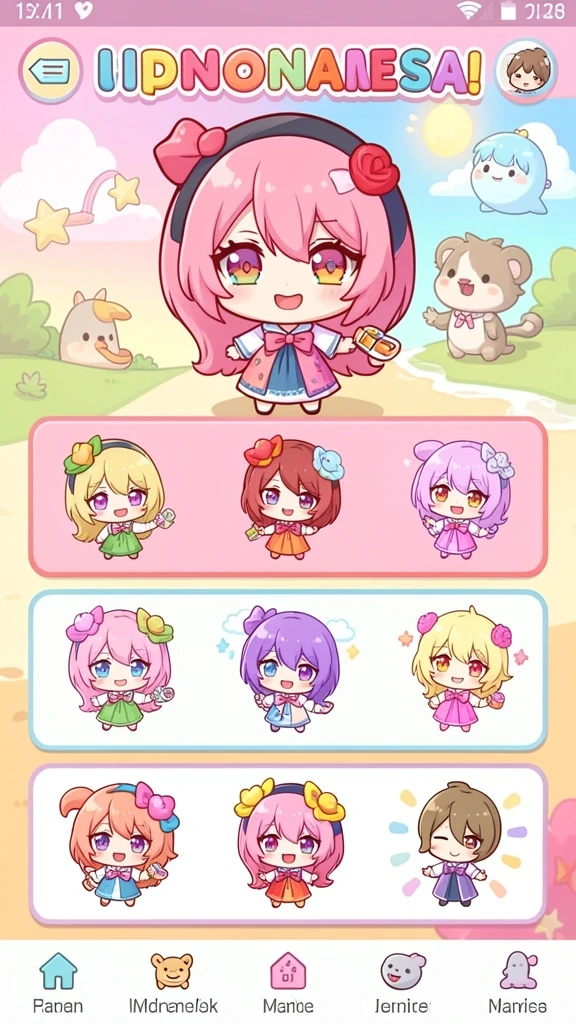Screen dimensions: 576x1024
Task: Select the orange-haired girl in the blue dress
Action: coord(119,843)
